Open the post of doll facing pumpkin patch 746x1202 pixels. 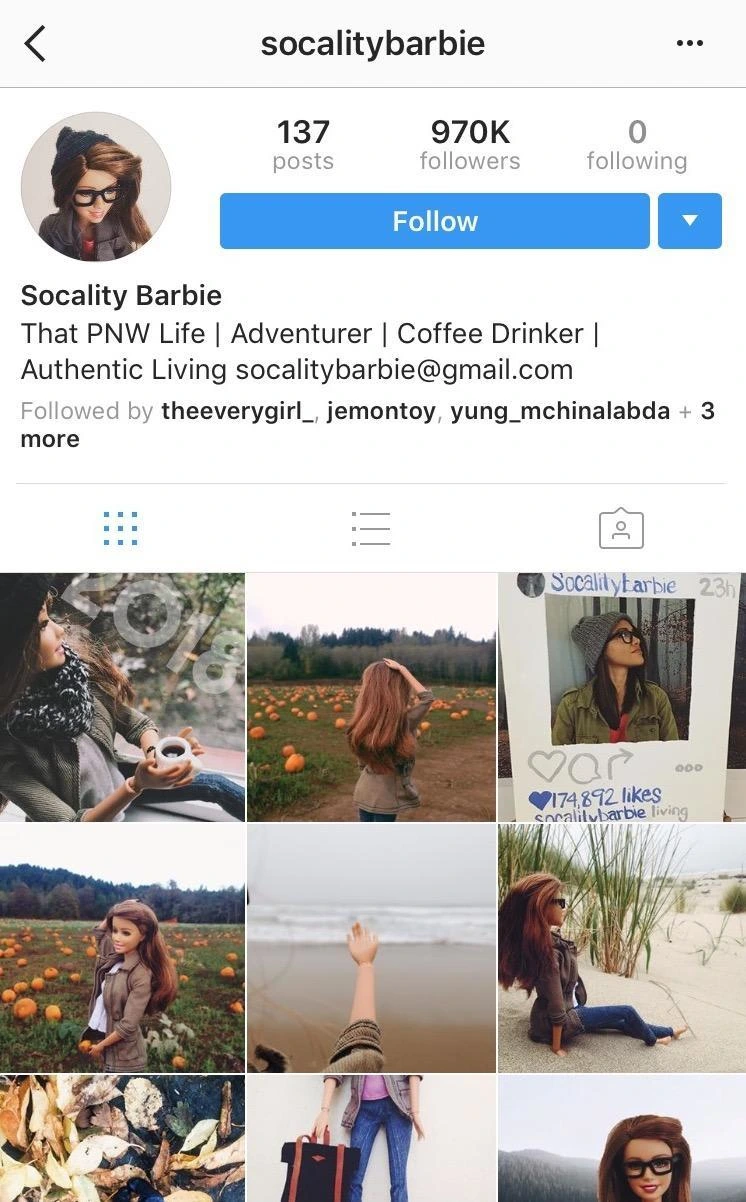(x=122, y=948)
